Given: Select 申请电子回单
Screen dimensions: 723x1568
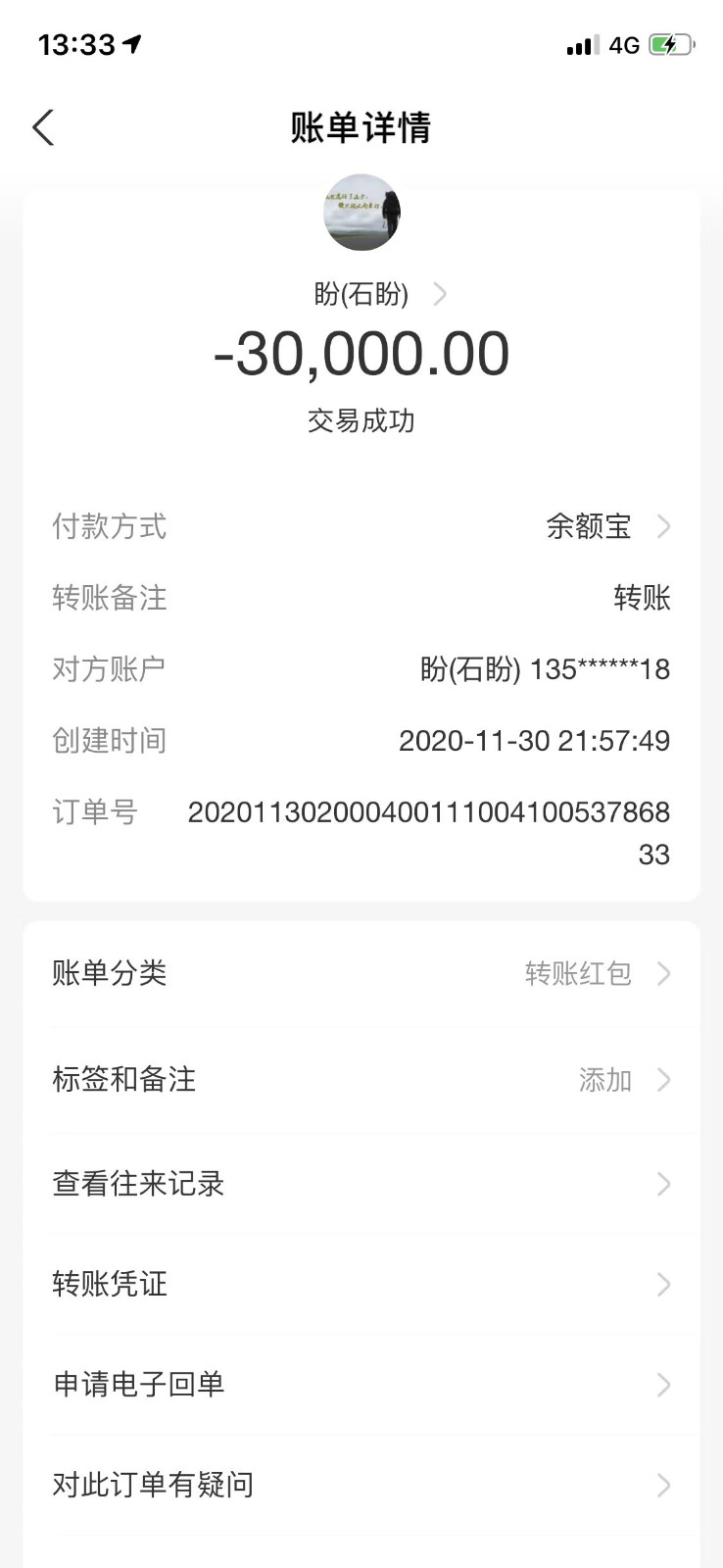Looking at the screenshot, I should point(361,1384).
